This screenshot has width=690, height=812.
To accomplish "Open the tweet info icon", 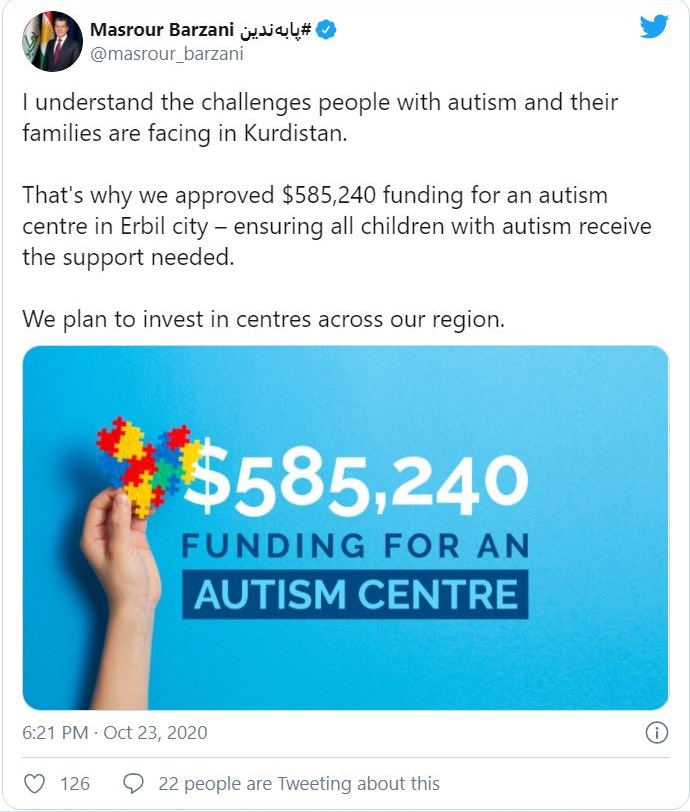I will [x=656, y=733].
